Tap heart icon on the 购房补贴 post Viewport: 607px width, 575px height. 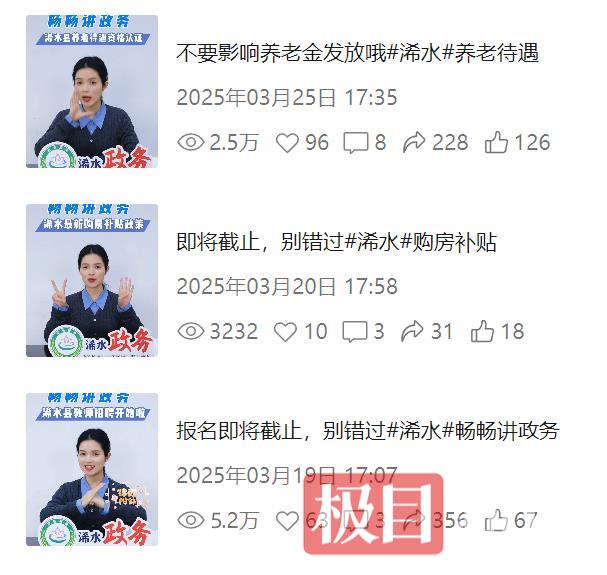(288, 332)
